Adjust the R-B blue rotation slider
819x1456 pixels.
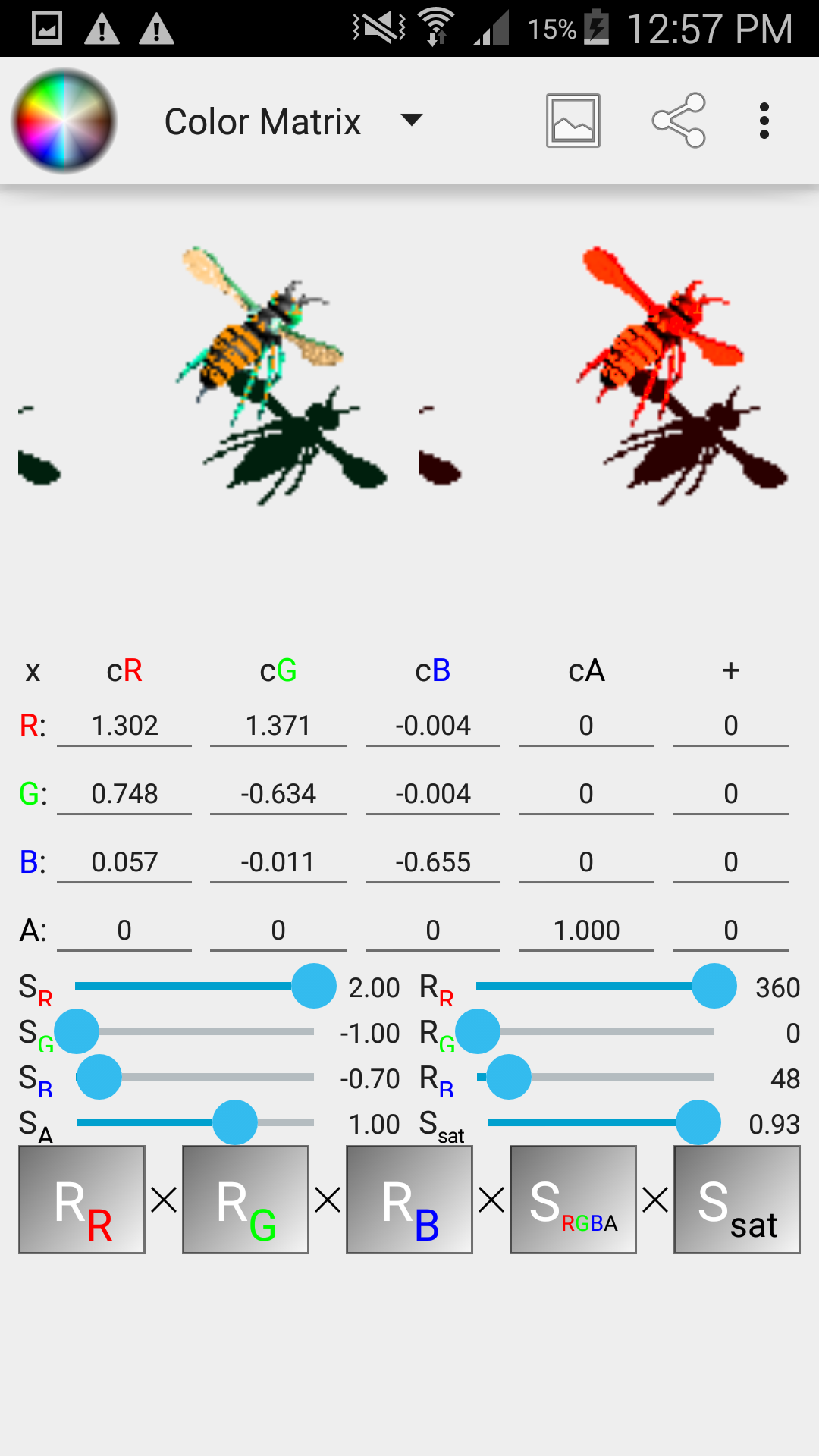point(508,1077)
